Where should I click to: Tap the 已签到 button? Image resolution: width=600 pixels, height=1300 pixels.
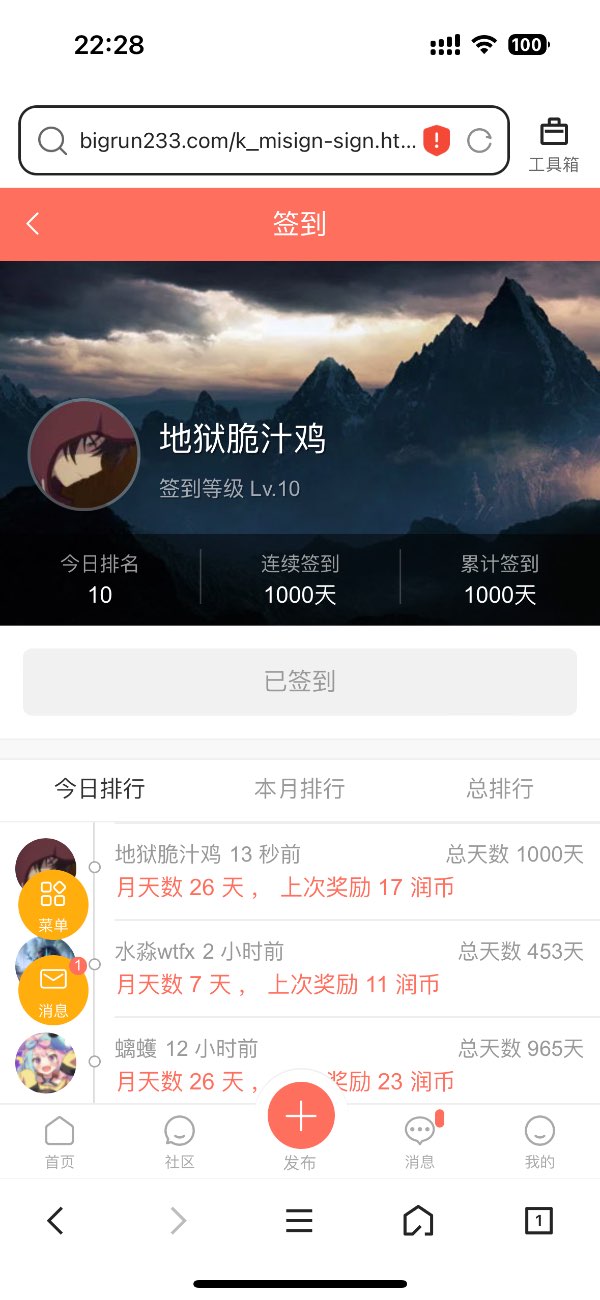tap(300, 682)
